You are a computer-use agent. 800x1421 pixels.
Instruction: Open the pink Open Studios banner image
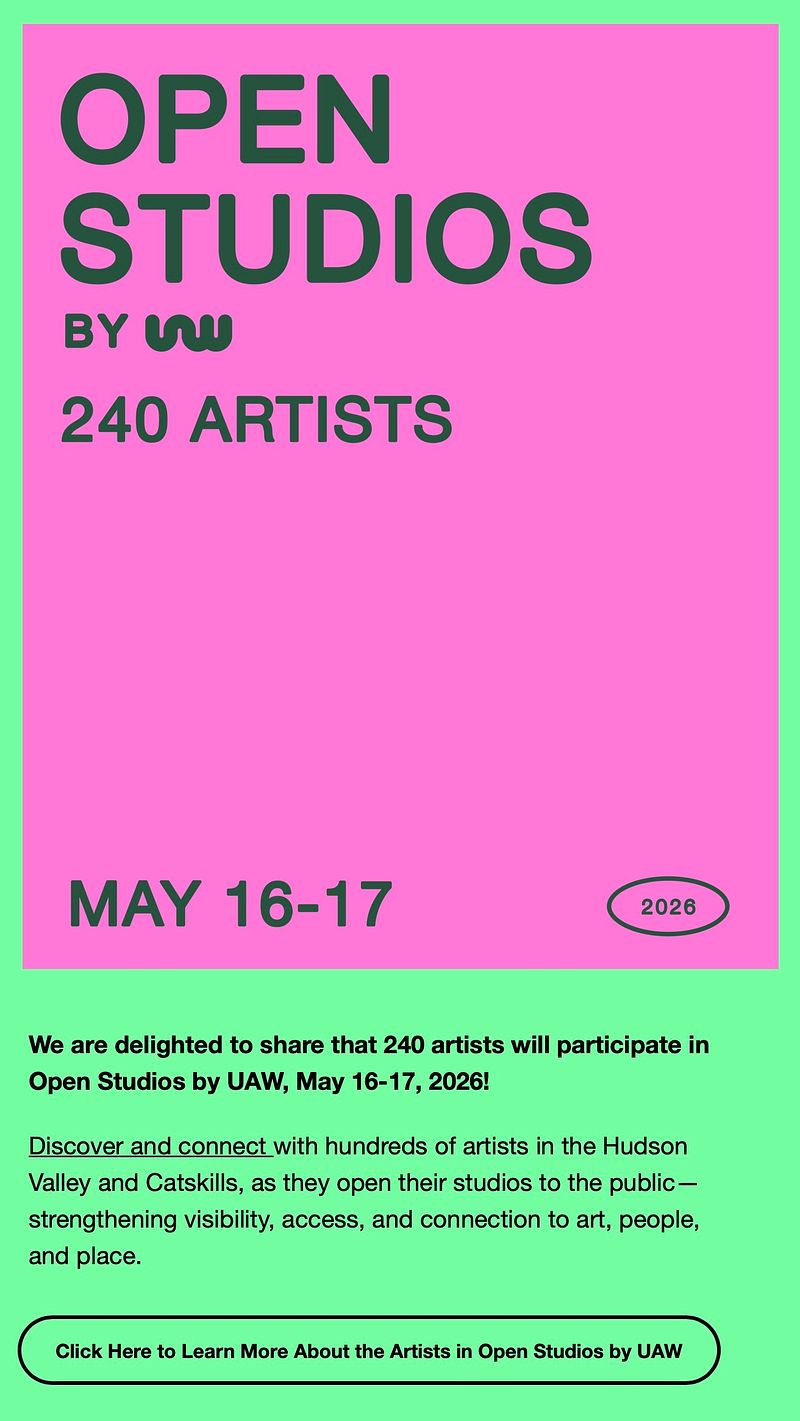[400, 496]
